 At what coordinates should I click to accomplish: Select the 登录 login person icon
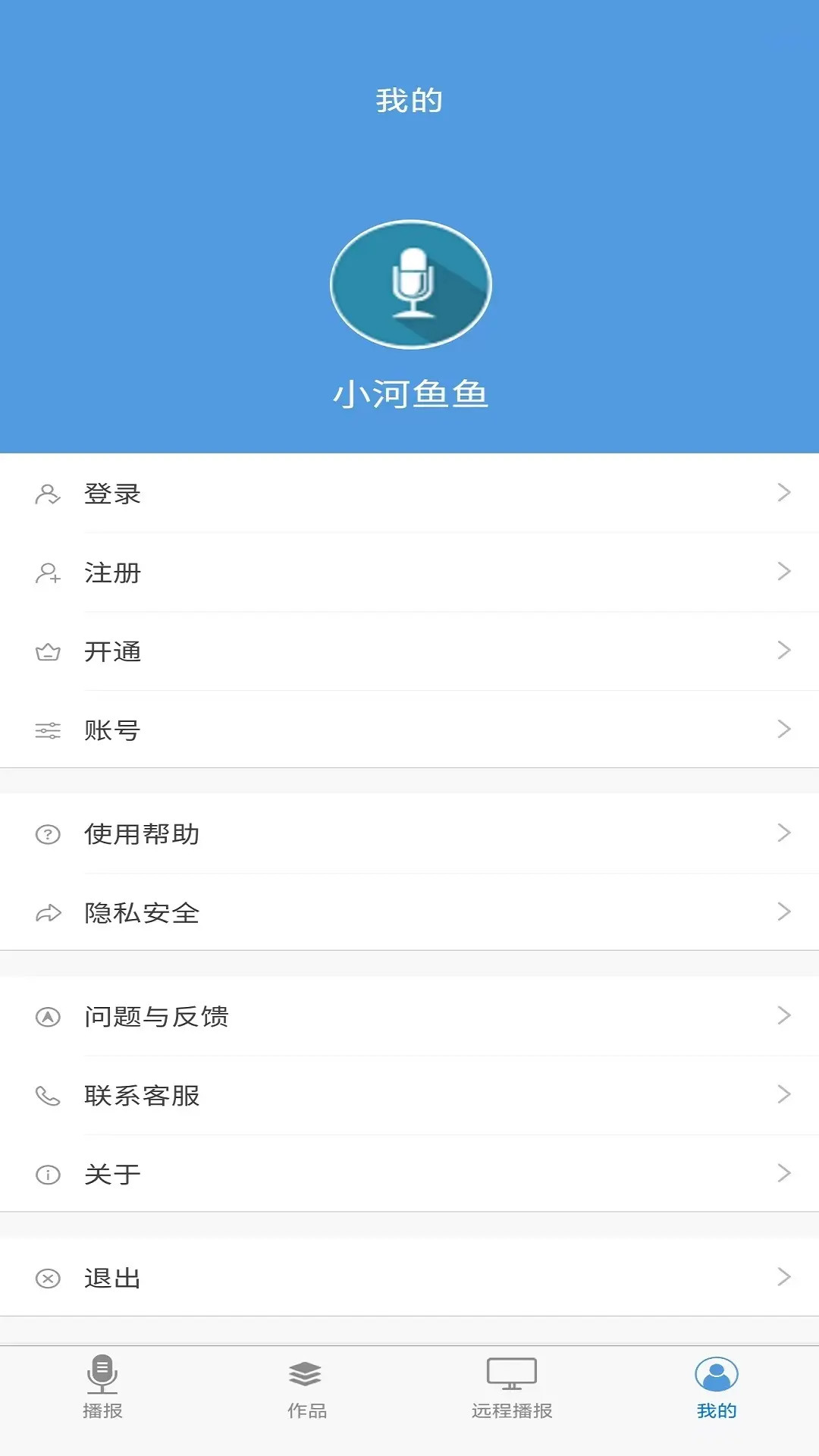click(x=48, y=494)
